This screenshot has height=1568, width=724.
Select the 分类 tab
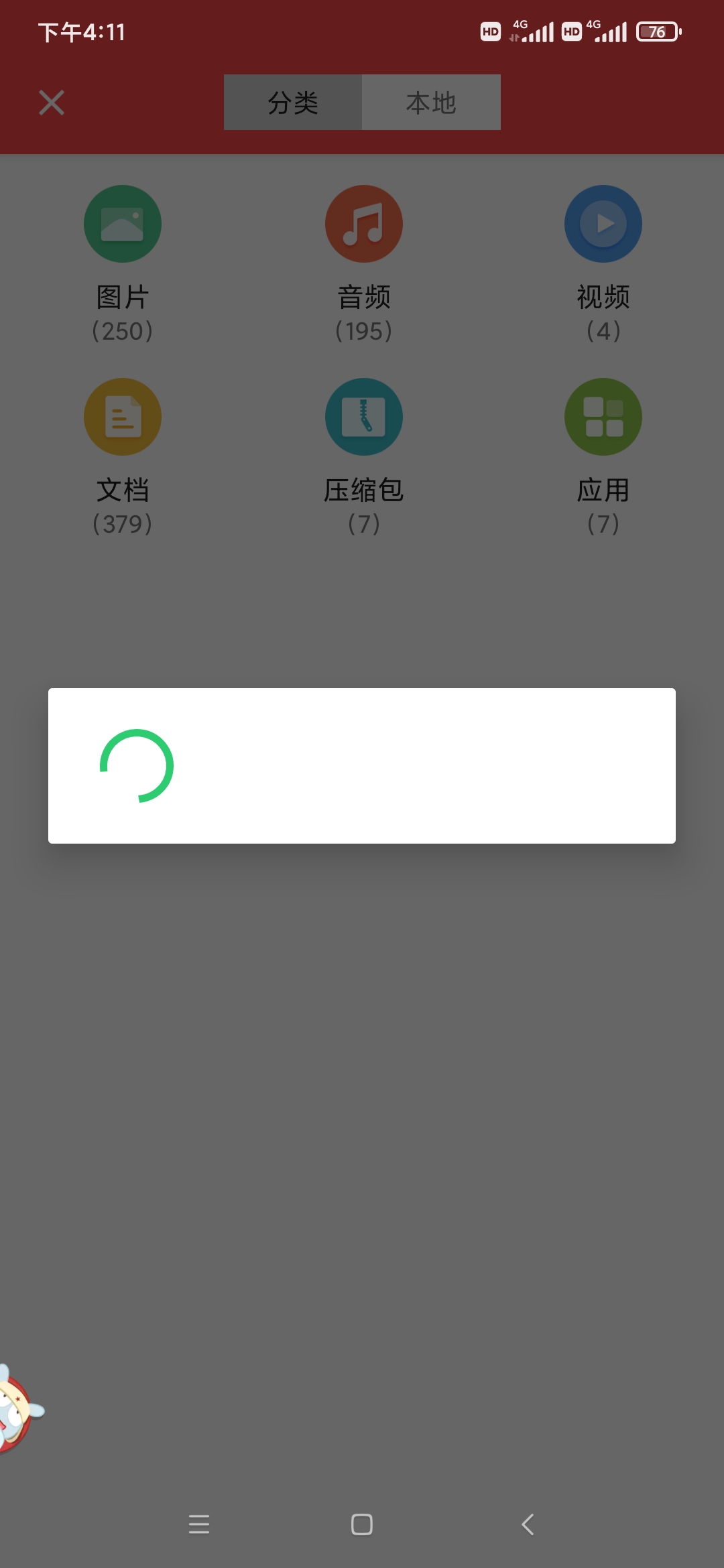(x=293, y=103)
